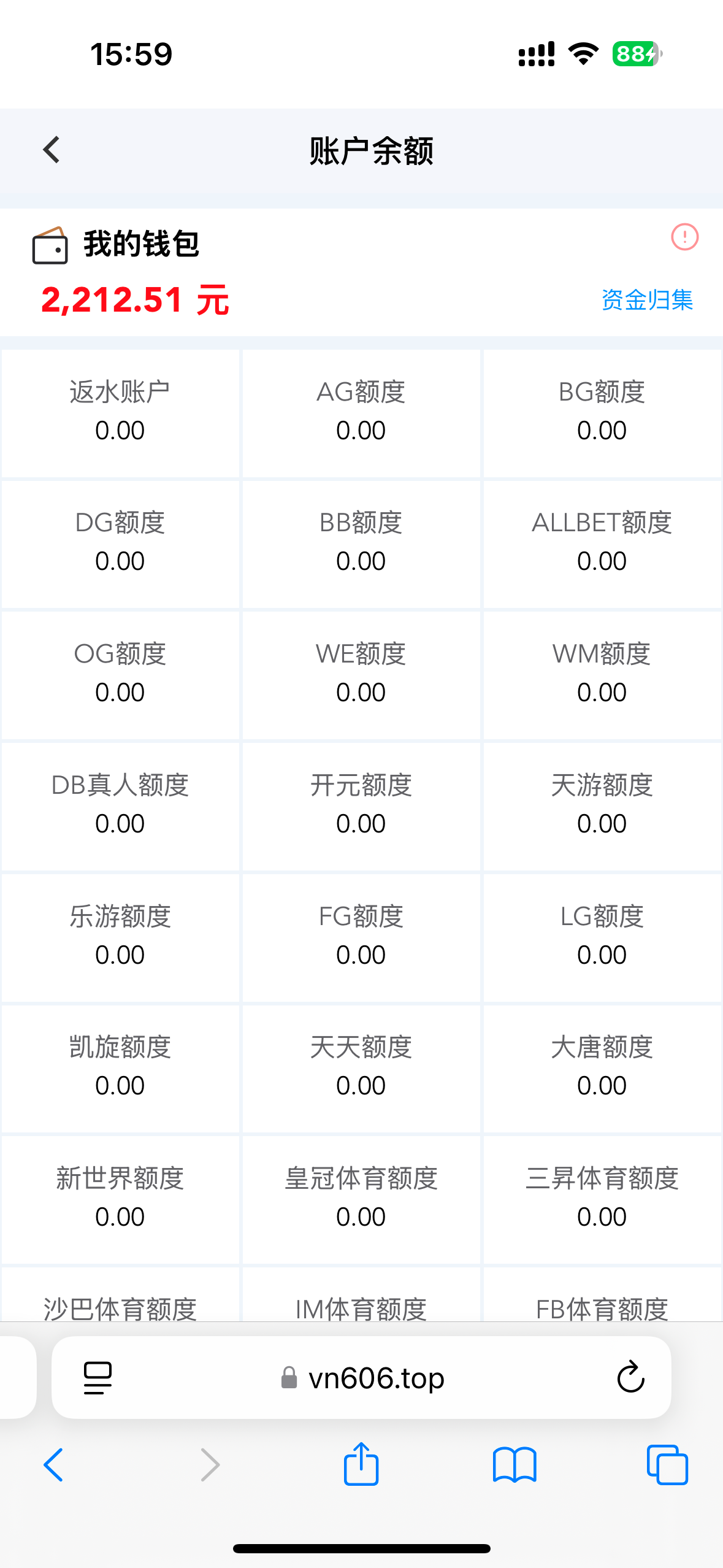Tap the 开元额度 tile
The width and height of the screenshot is (723, 1568).
(x=361, y=807)
